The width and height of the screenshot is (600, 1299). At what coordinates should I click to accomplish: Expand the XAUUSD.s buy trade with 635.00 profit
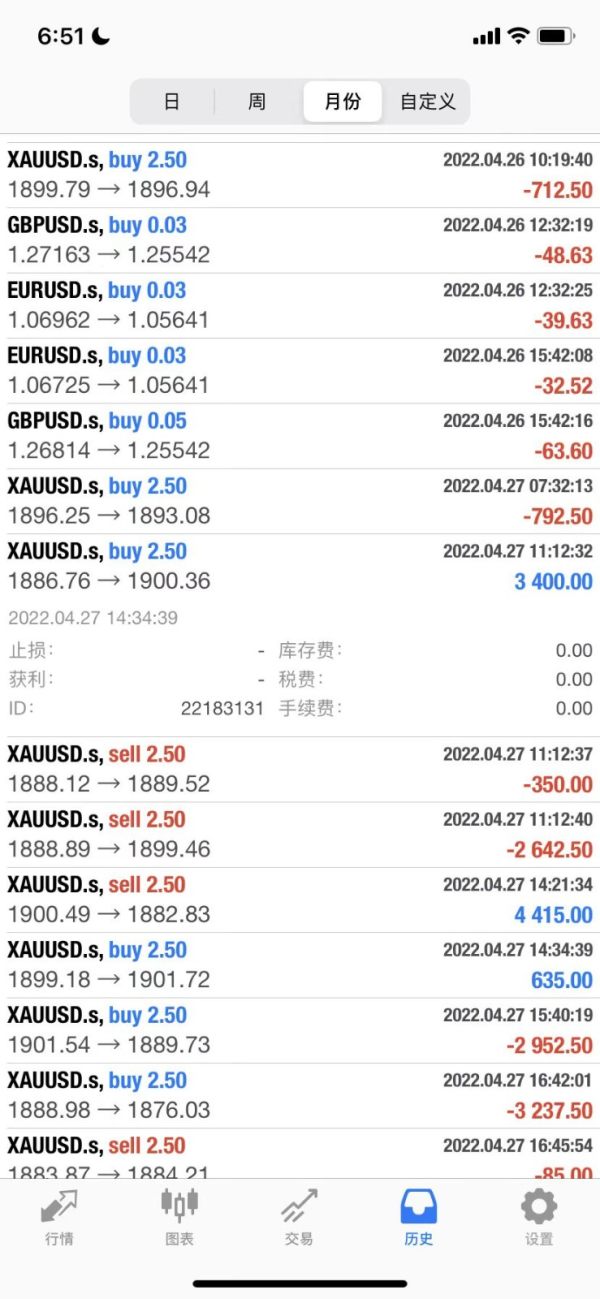(x=300, y=965)
